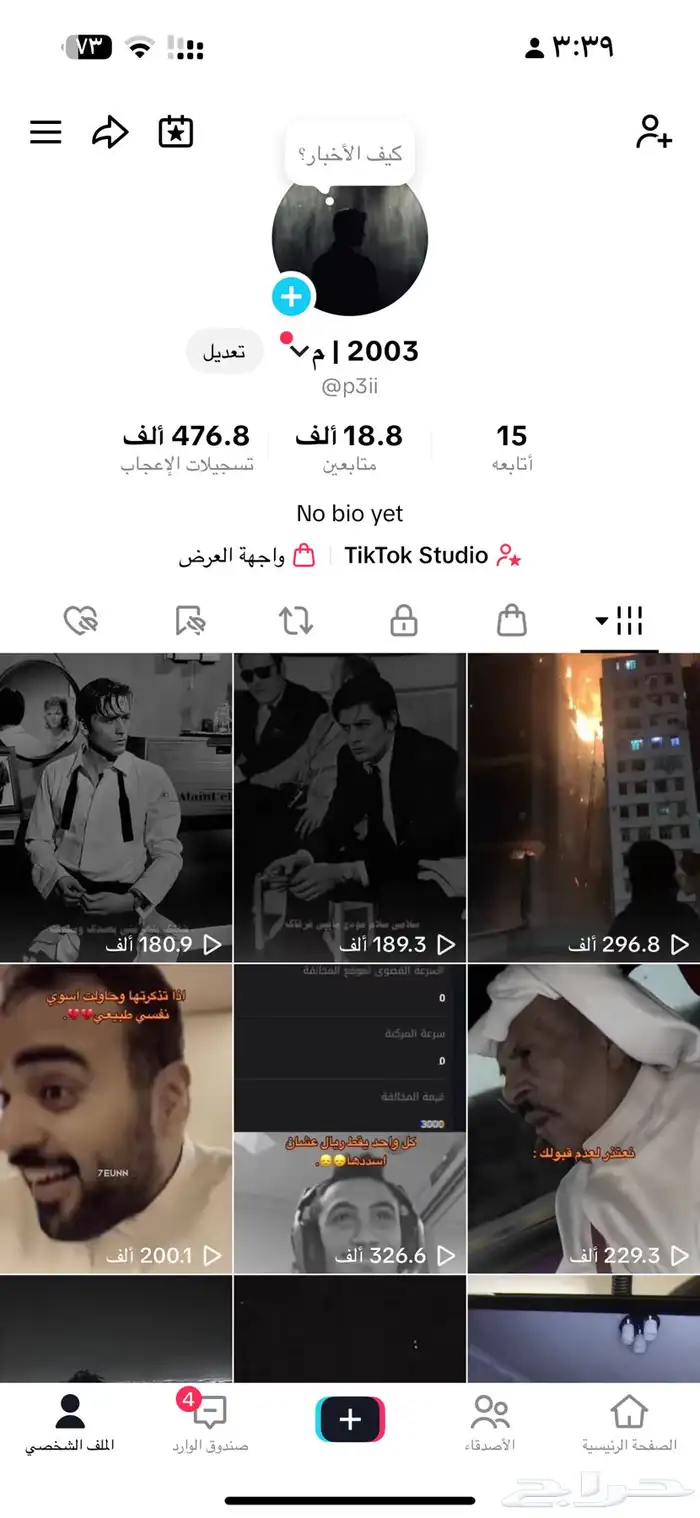Switch to the reposts tab

pyautogui.click(x=296, y=621)
